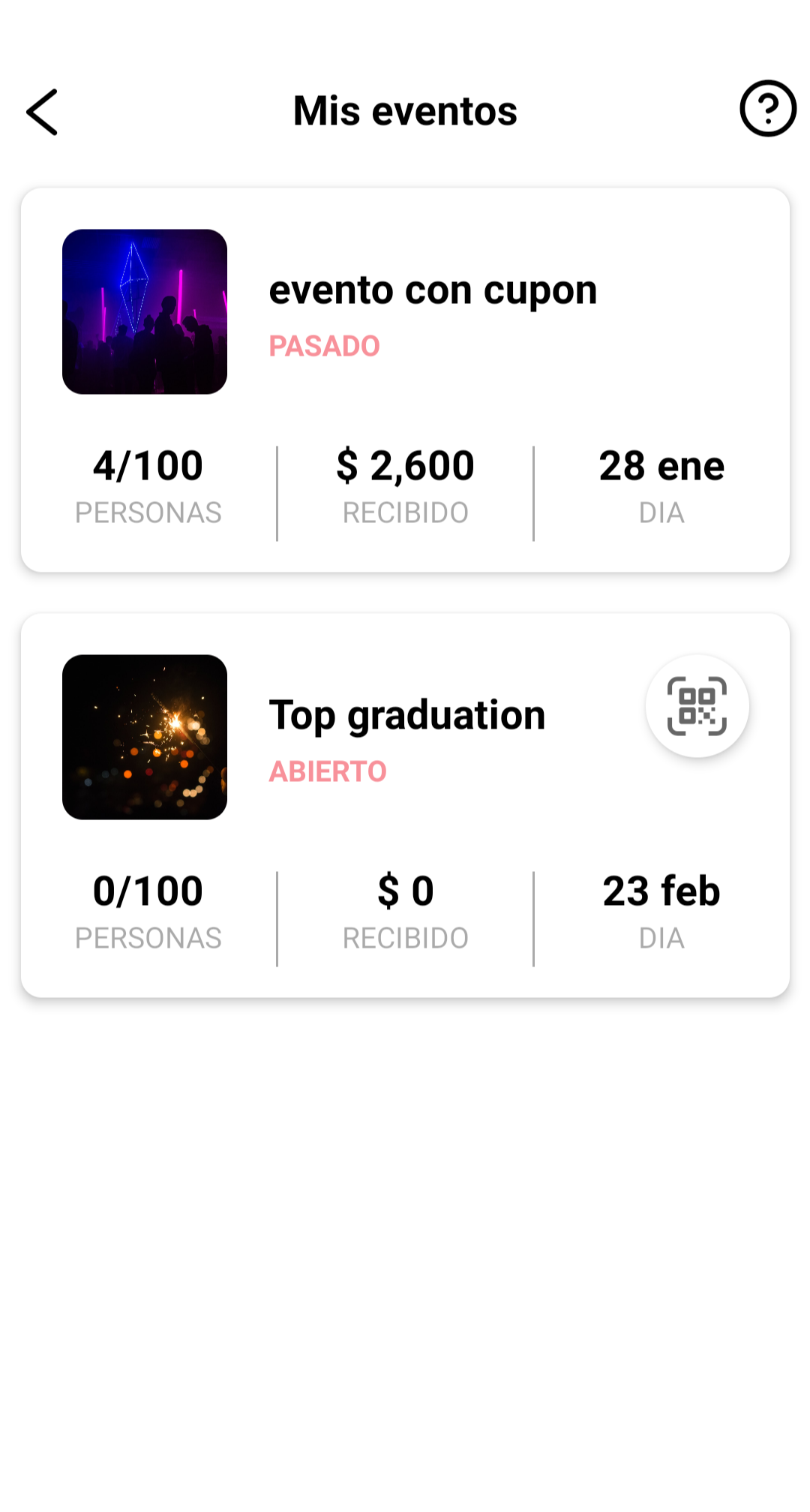Open received amount $0 details
Screen dimensions: 810x1512
pos(406,890)
